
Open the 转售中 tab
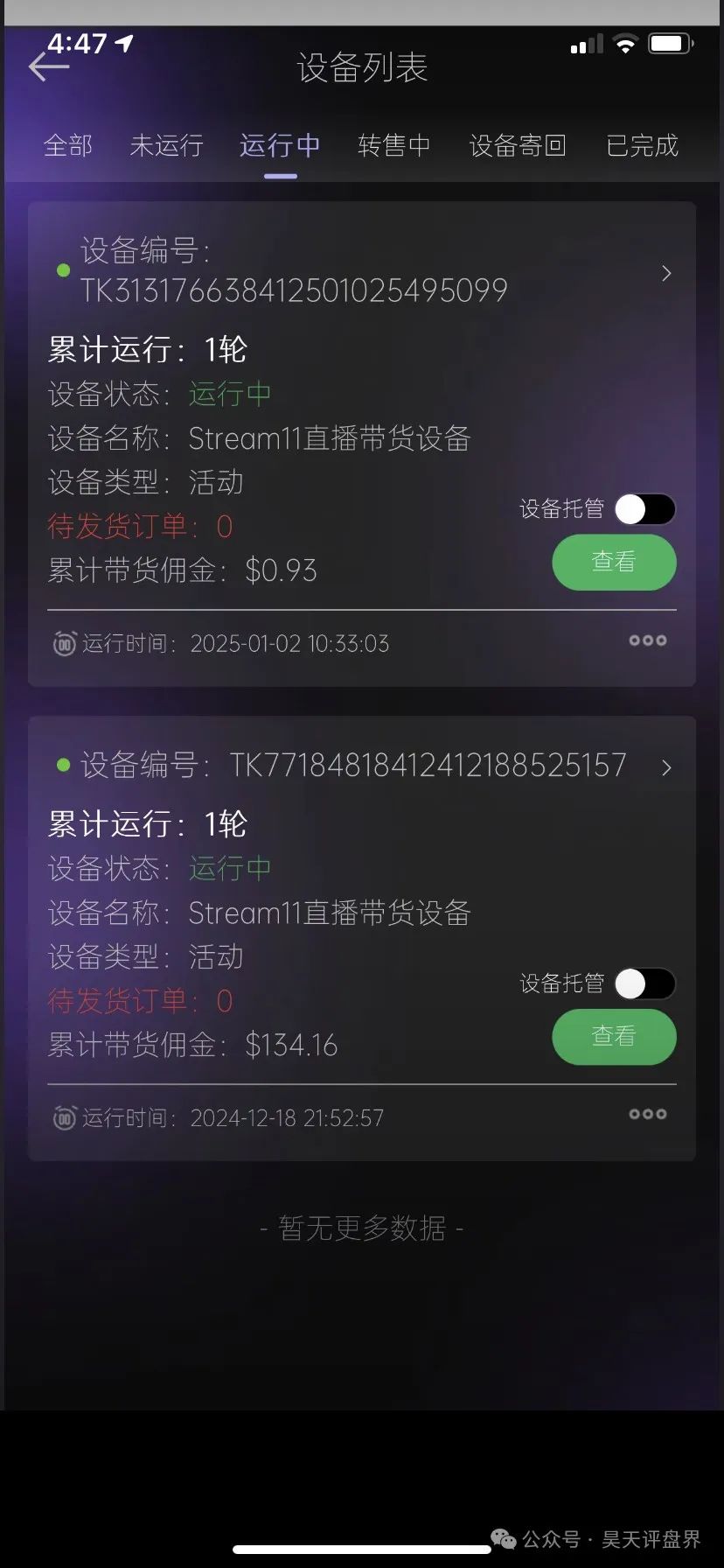(393, 145)
